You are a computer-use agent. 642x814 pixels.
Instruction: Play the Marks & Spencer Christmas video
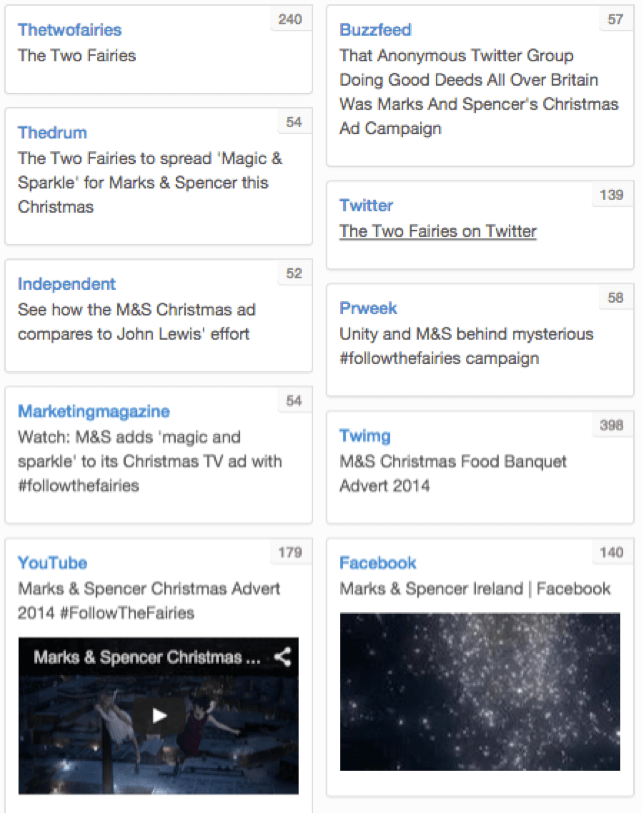[x=158, y=714]
